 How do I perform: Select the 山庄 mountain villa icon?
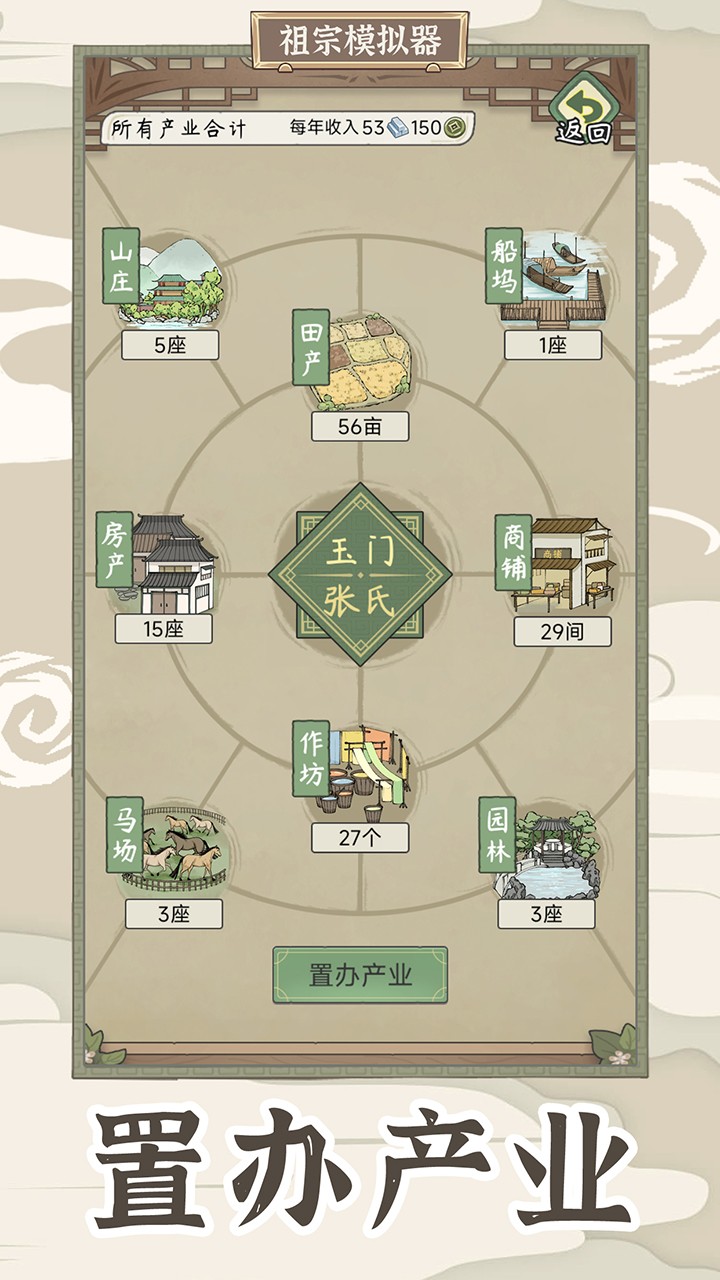170,280
